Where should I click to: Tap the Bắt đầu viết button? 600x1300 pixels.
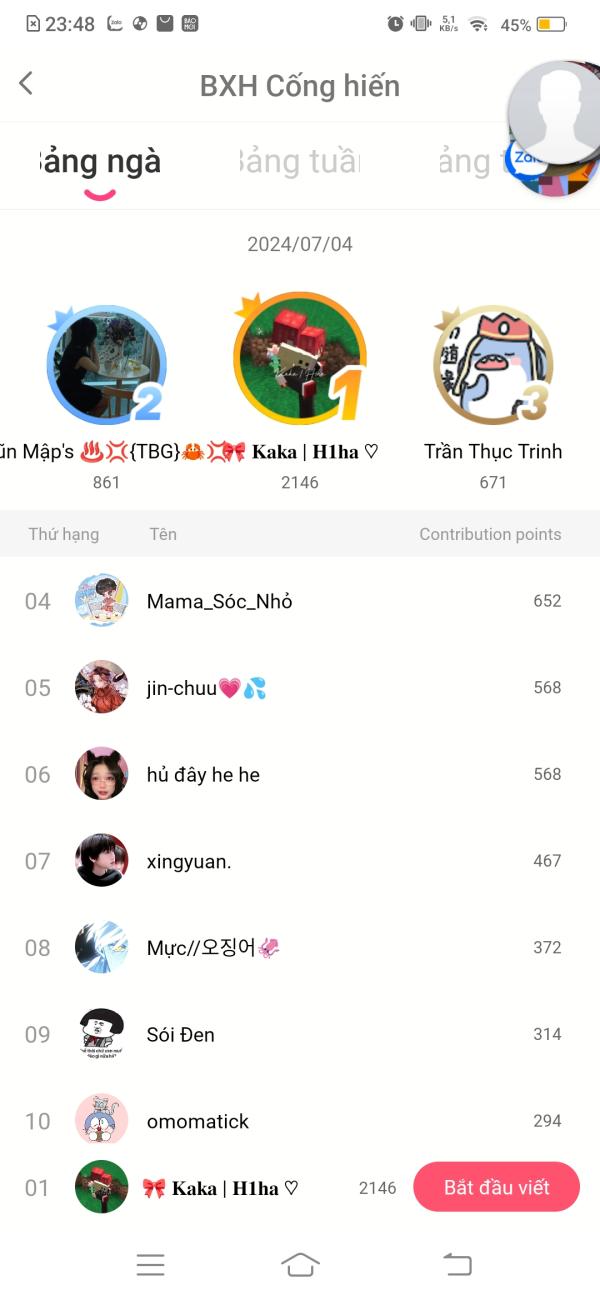coord(496,1187)
